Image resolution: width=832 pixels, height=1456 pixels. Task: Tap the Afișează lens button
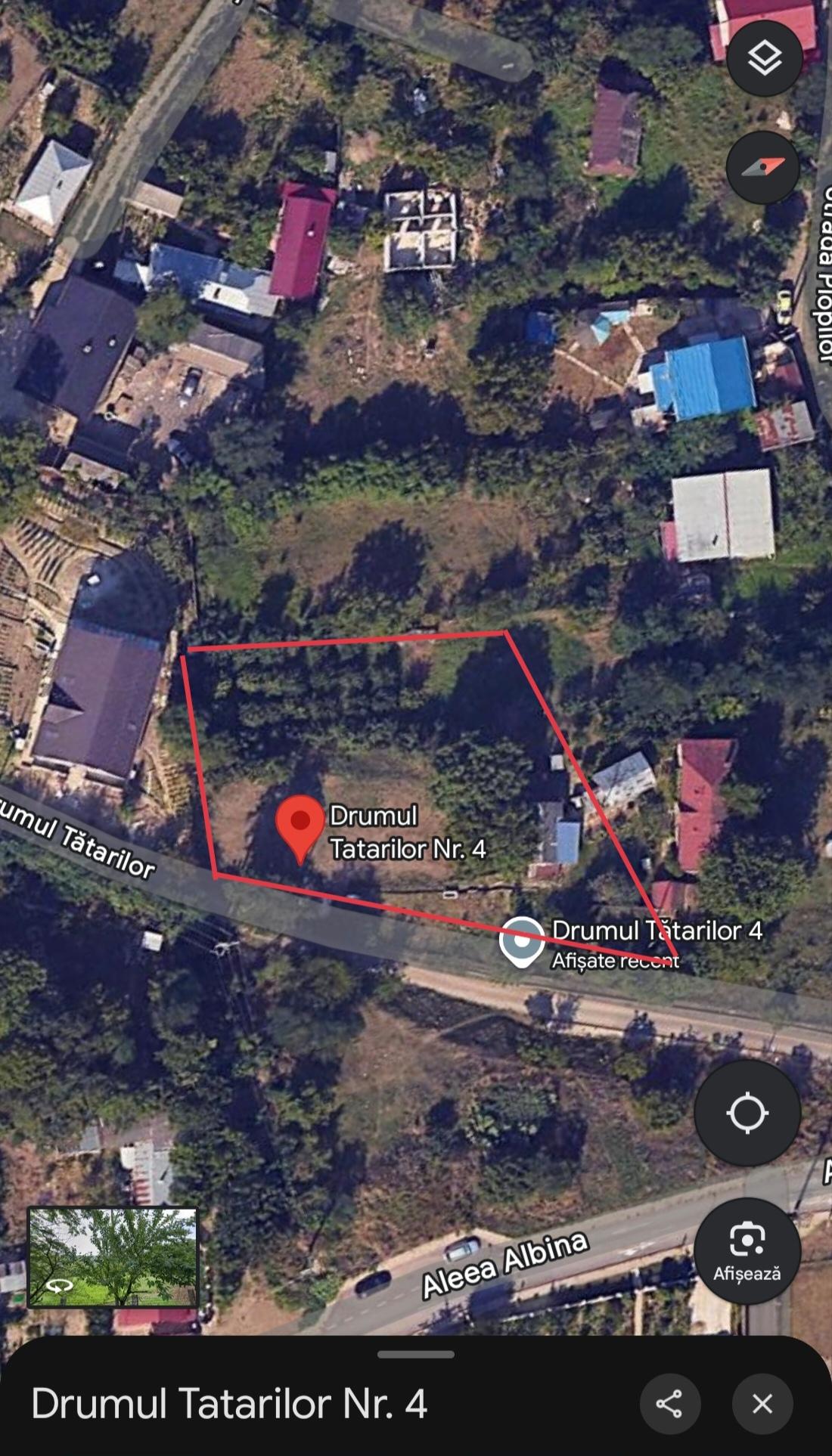pos(747,1251)
